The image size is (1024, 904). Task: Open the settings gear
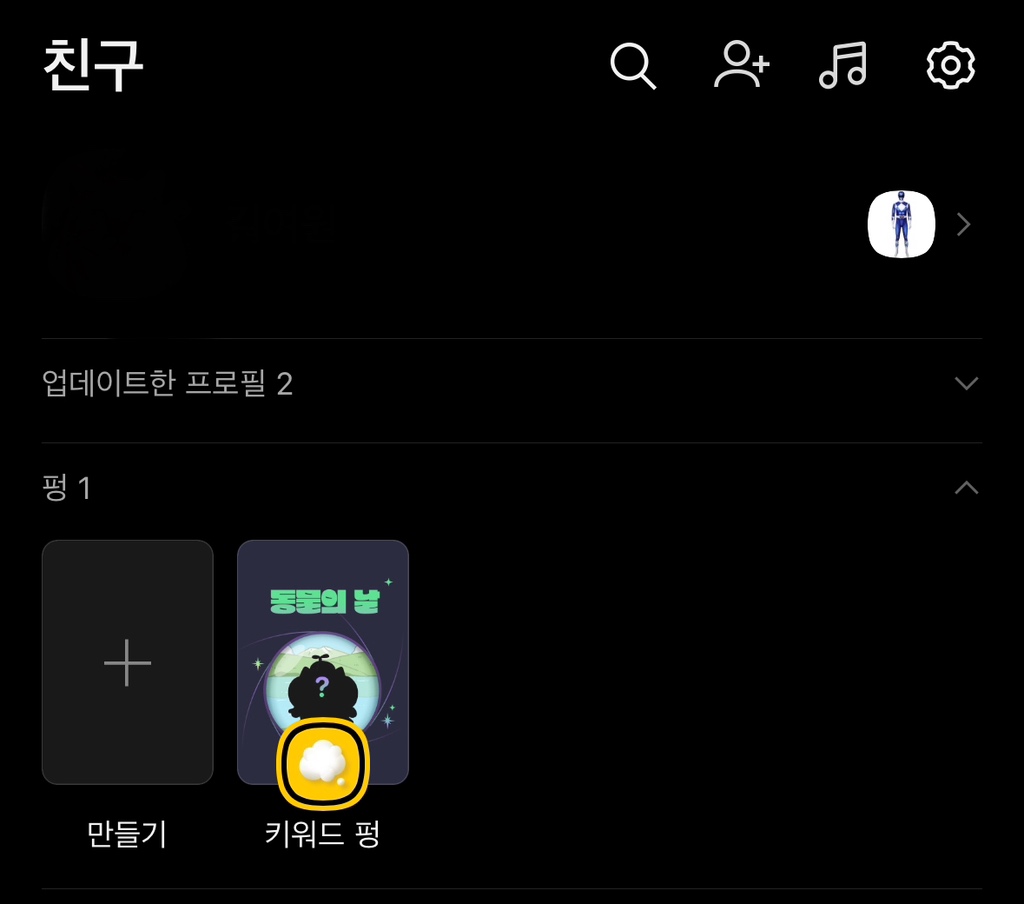click(950, 66)
